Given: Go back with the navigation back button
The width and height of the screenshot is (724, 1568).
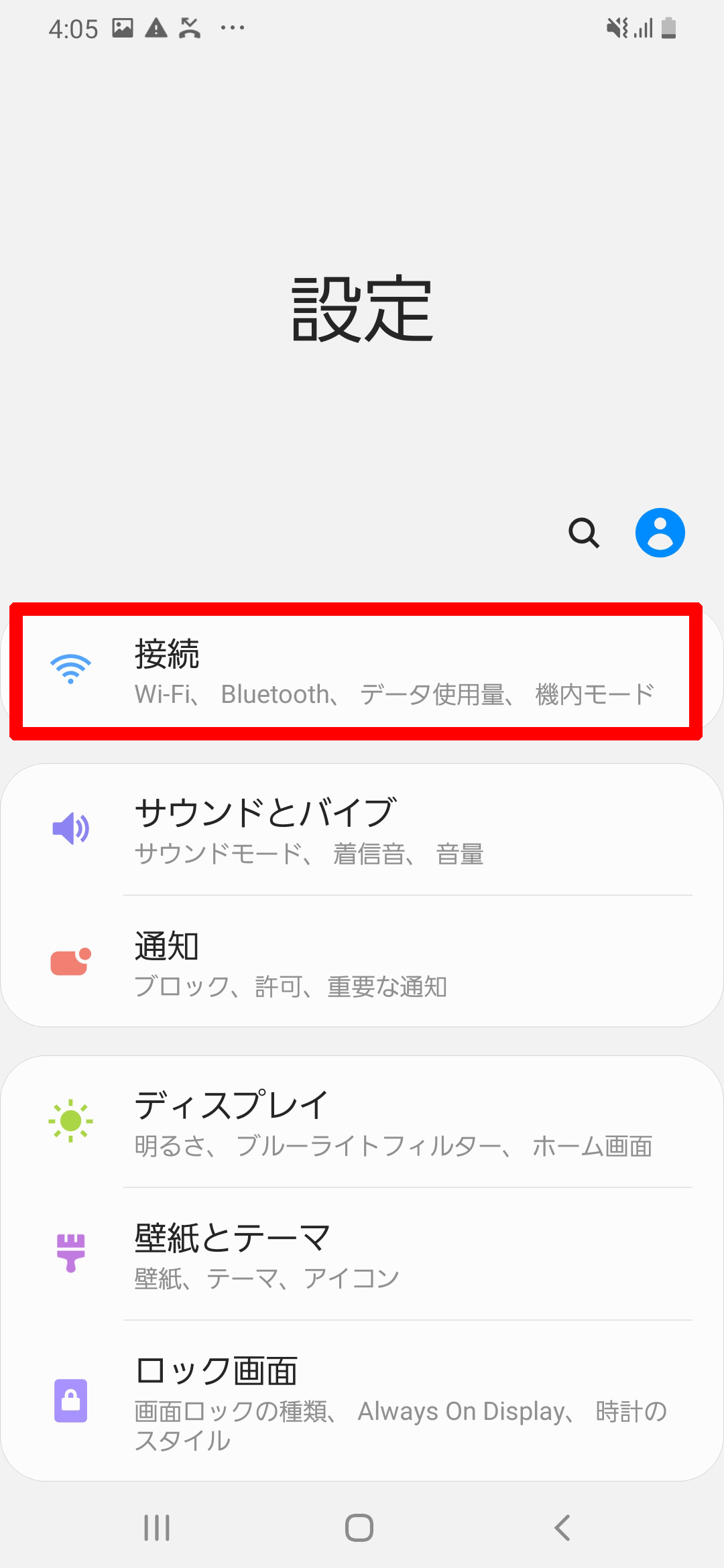Looking at the screenshot, I should (x=562, y=1528).
